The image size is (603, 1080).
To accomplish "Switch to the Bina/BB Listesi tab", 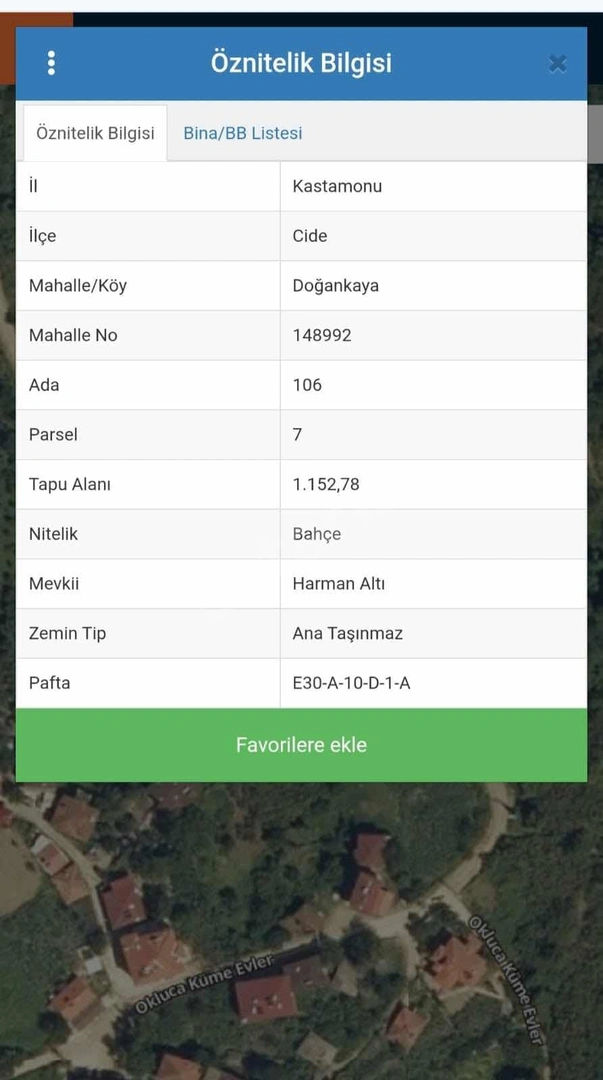I will tap(243, 133).
